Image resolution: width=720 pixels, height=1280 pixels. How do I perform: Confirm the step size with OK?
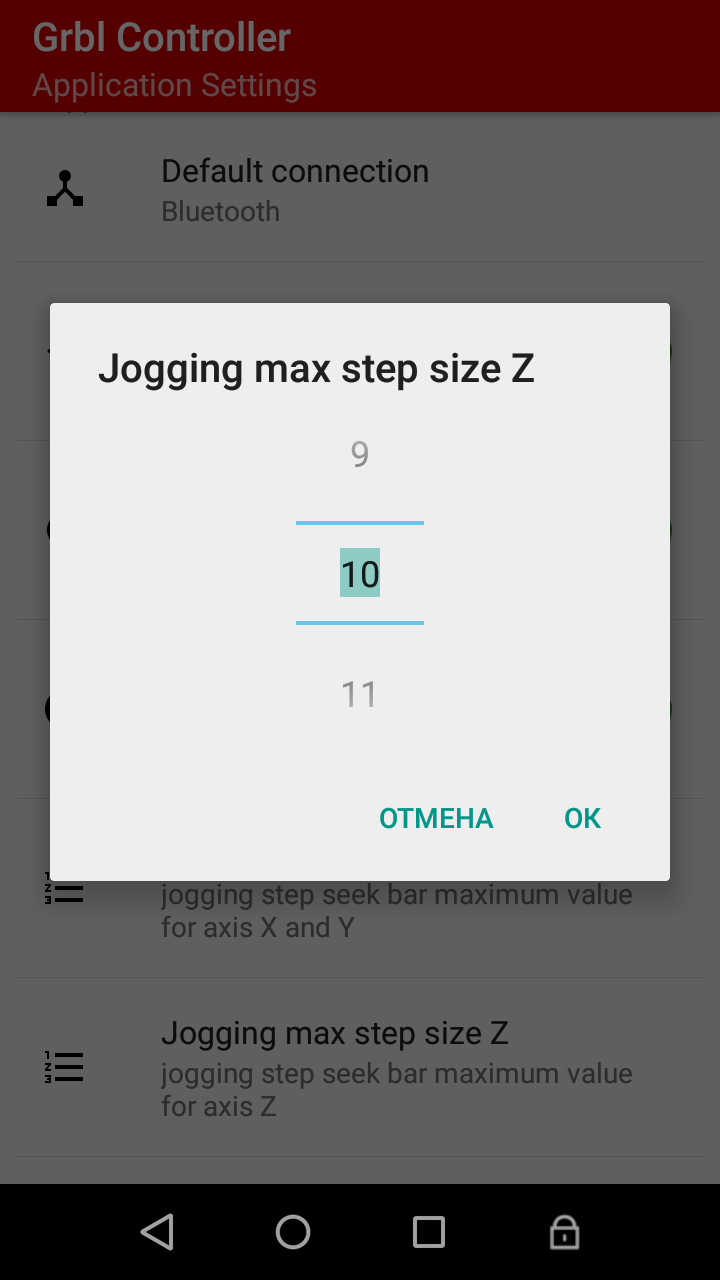click(582, 818)
